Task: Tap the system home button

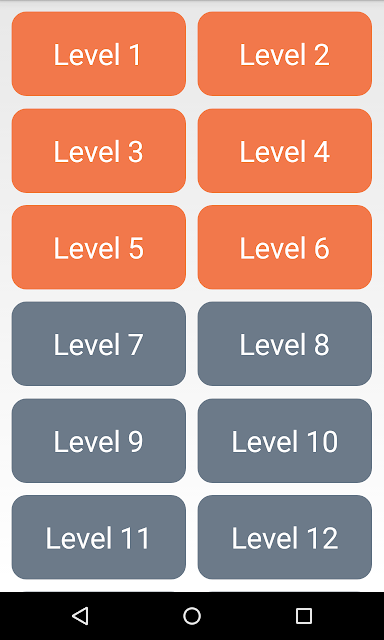Action: click(192, 616)
